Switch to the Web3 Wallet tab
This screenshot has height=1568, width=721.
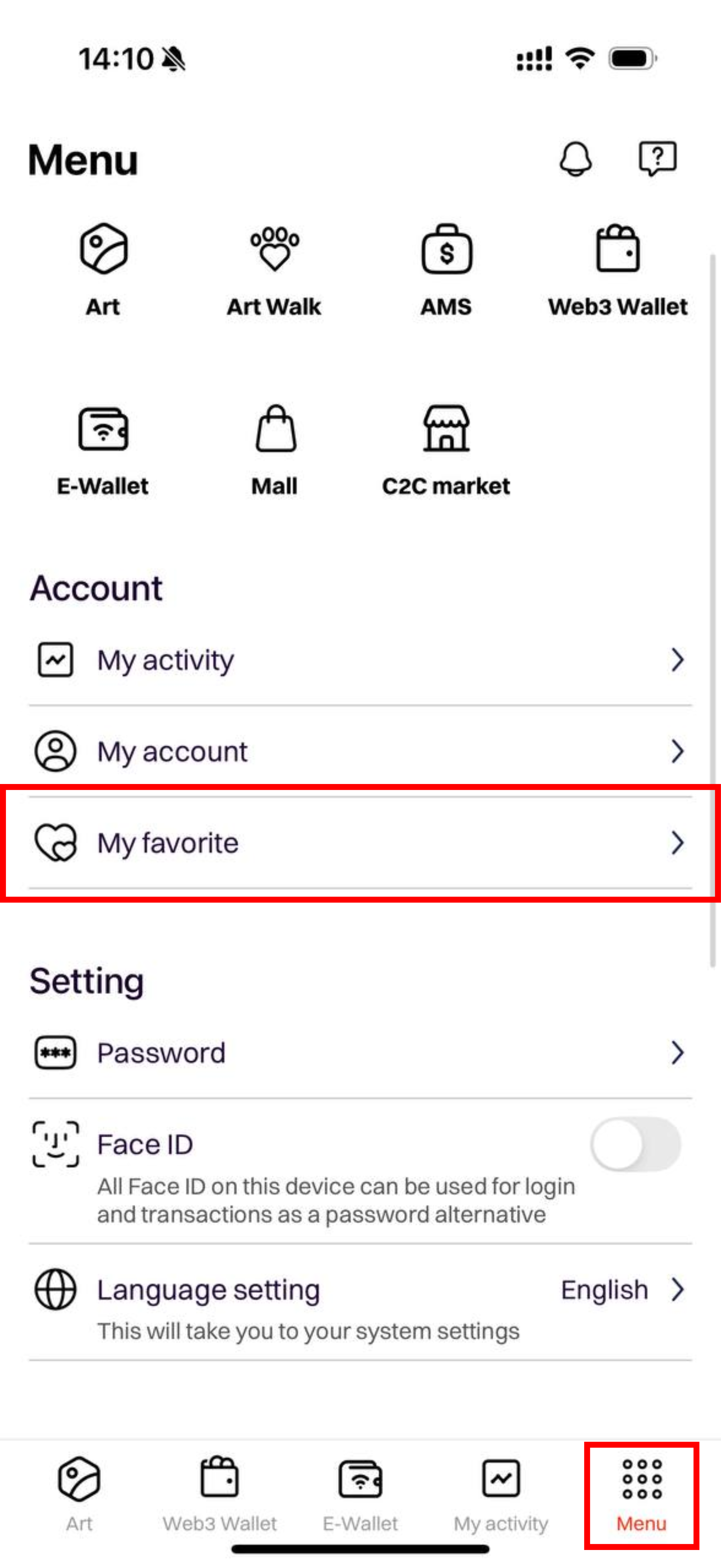[220, 1494]
